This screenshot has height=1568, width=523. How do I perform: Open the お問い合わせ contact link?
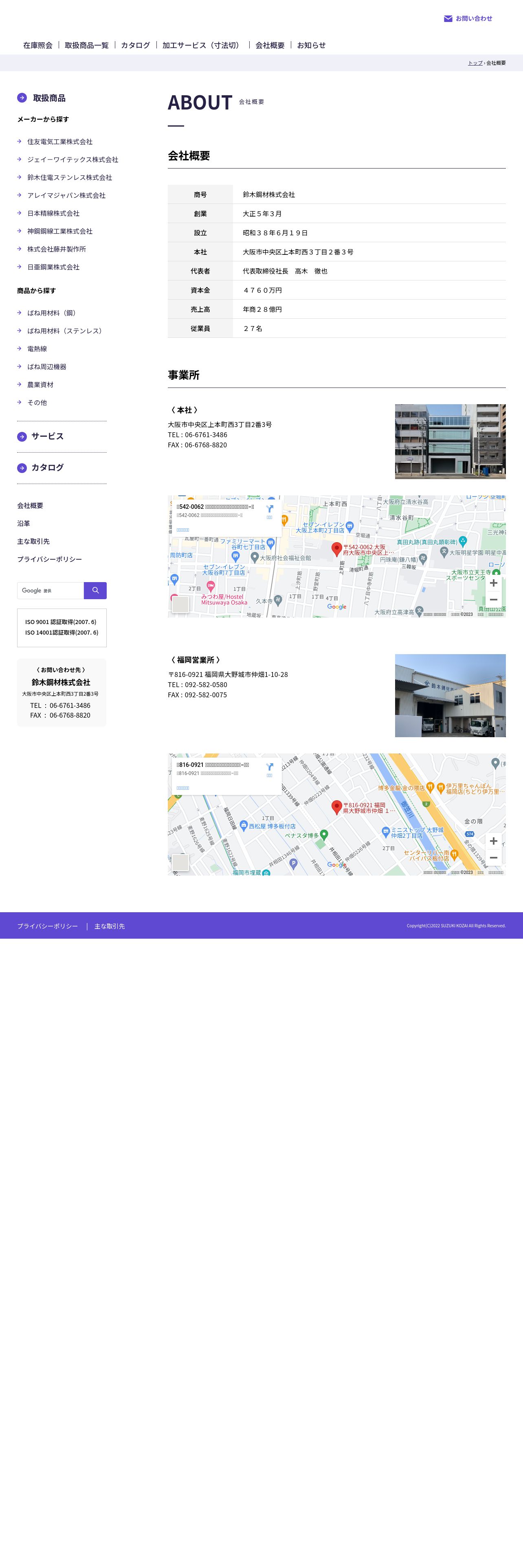click(x=468, y=18)
